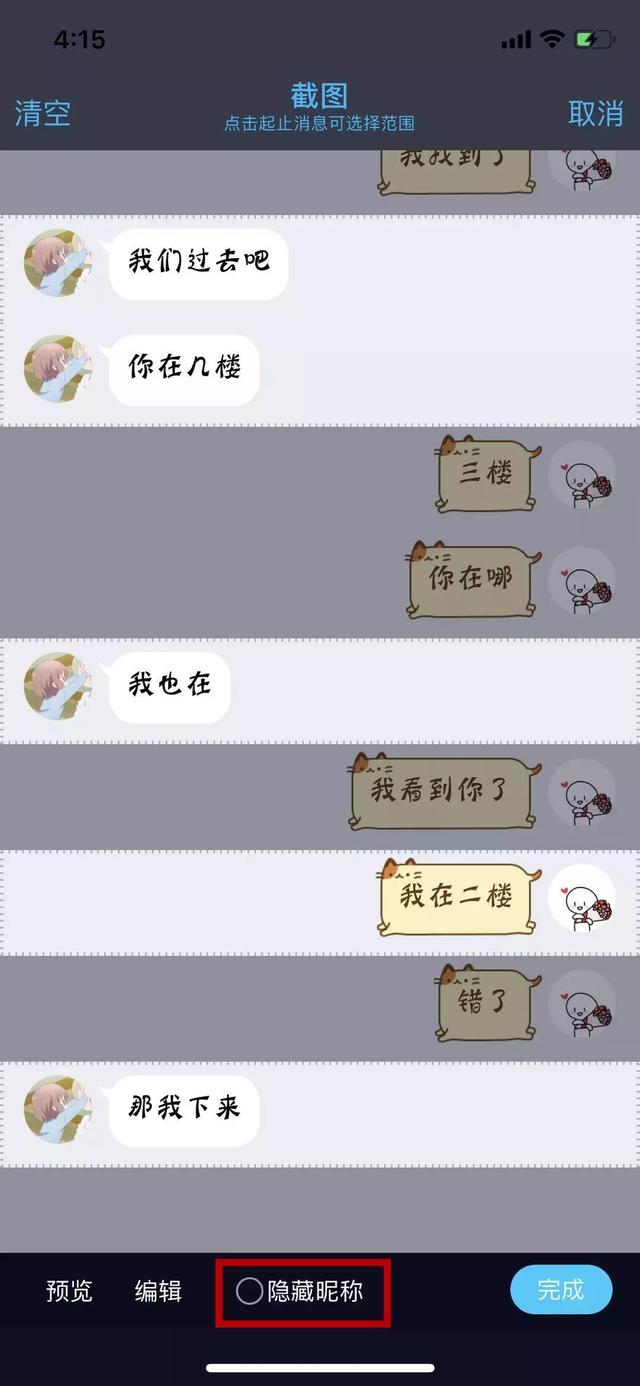The width and height of the screenshot is (640, 1386).
Task: Select the message 我也在
Action: click(x=170, y=686)
